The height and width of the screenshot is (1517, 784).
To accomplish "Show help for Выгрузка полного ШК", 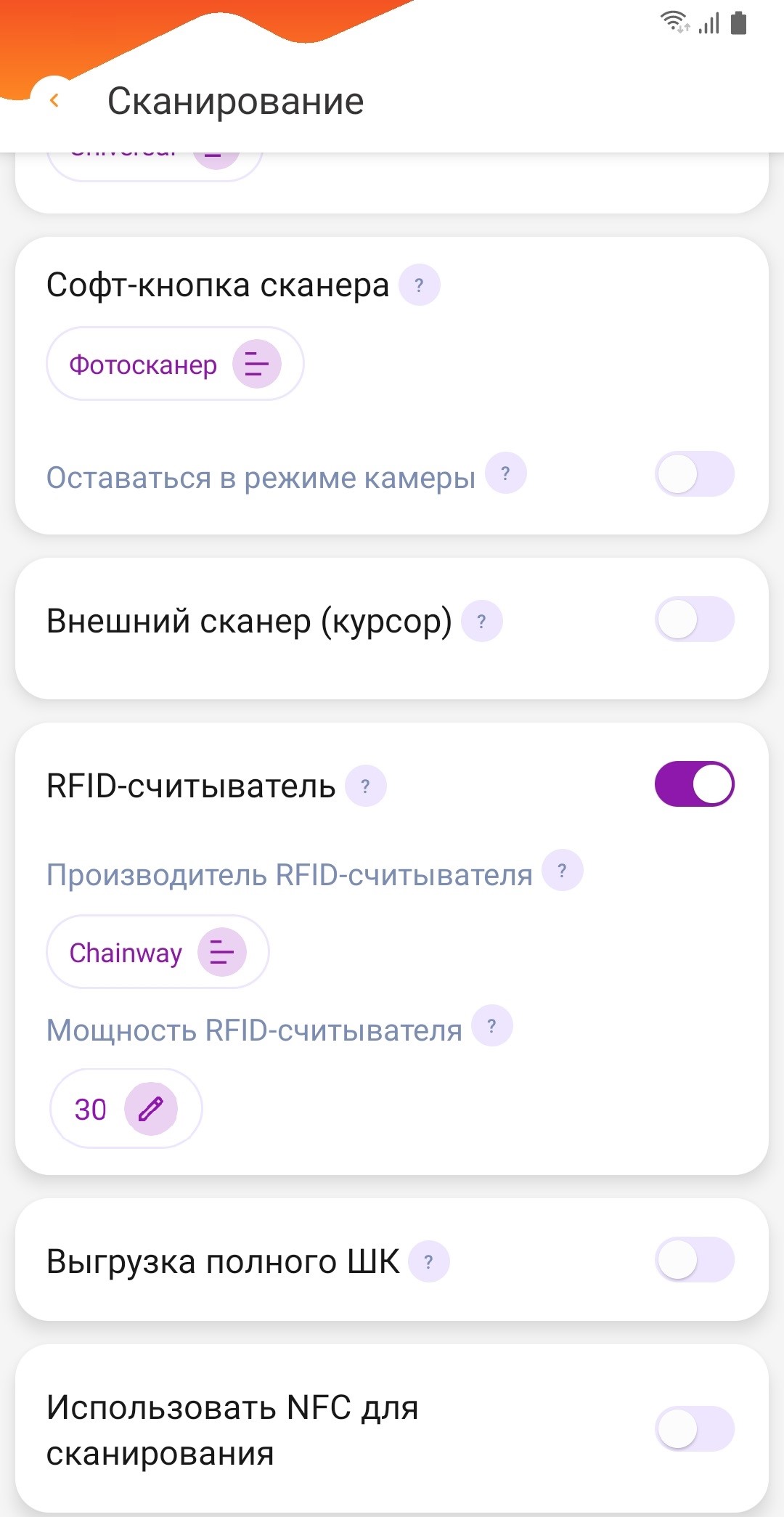I will tap(429, 1262).
